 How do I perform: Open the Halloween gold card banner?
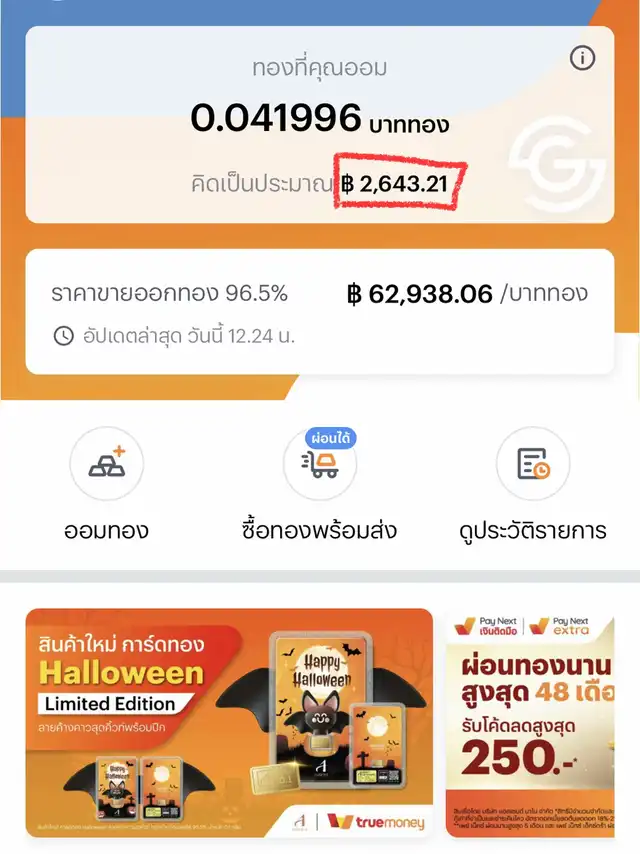tap(229, 722)
